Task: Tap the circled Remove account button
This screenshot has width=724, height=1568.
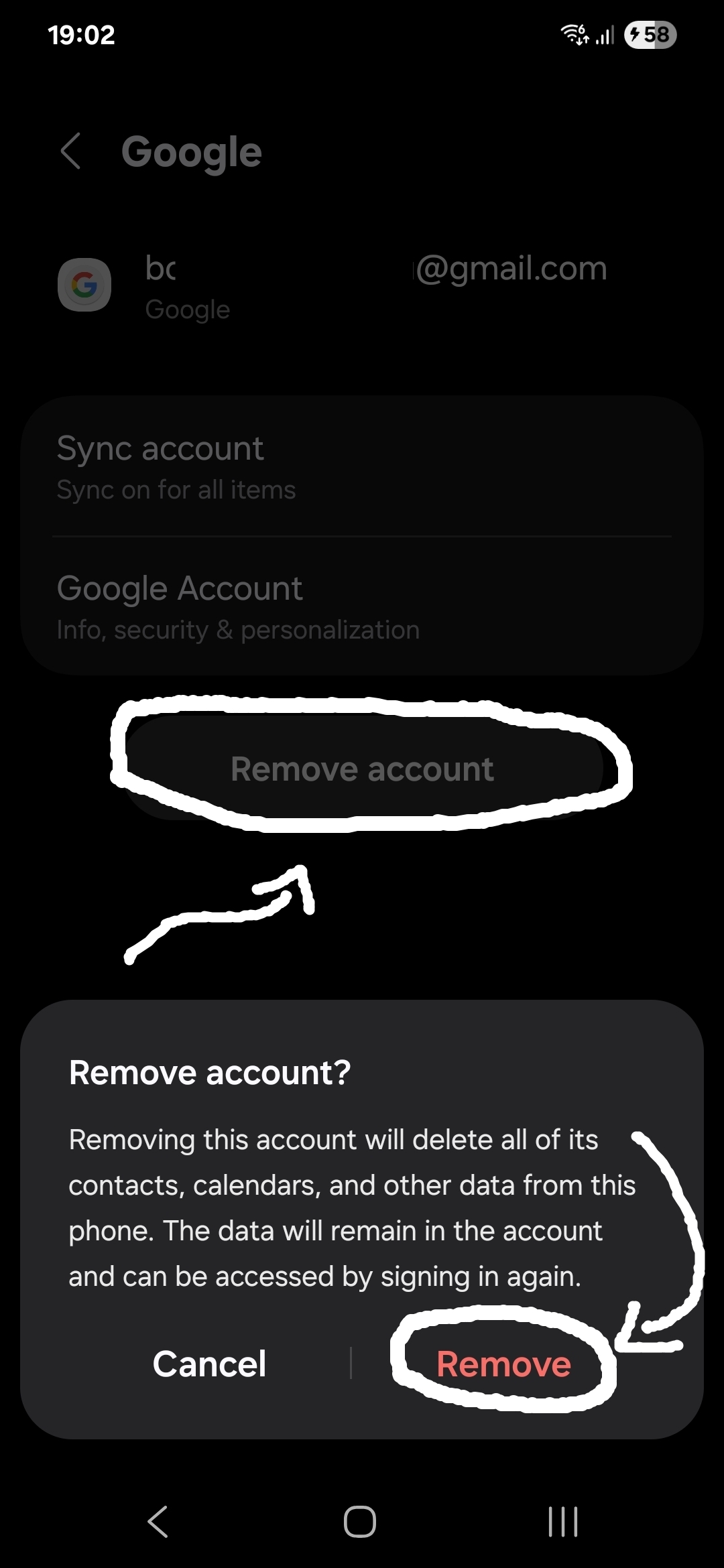Action: [362, 769]
